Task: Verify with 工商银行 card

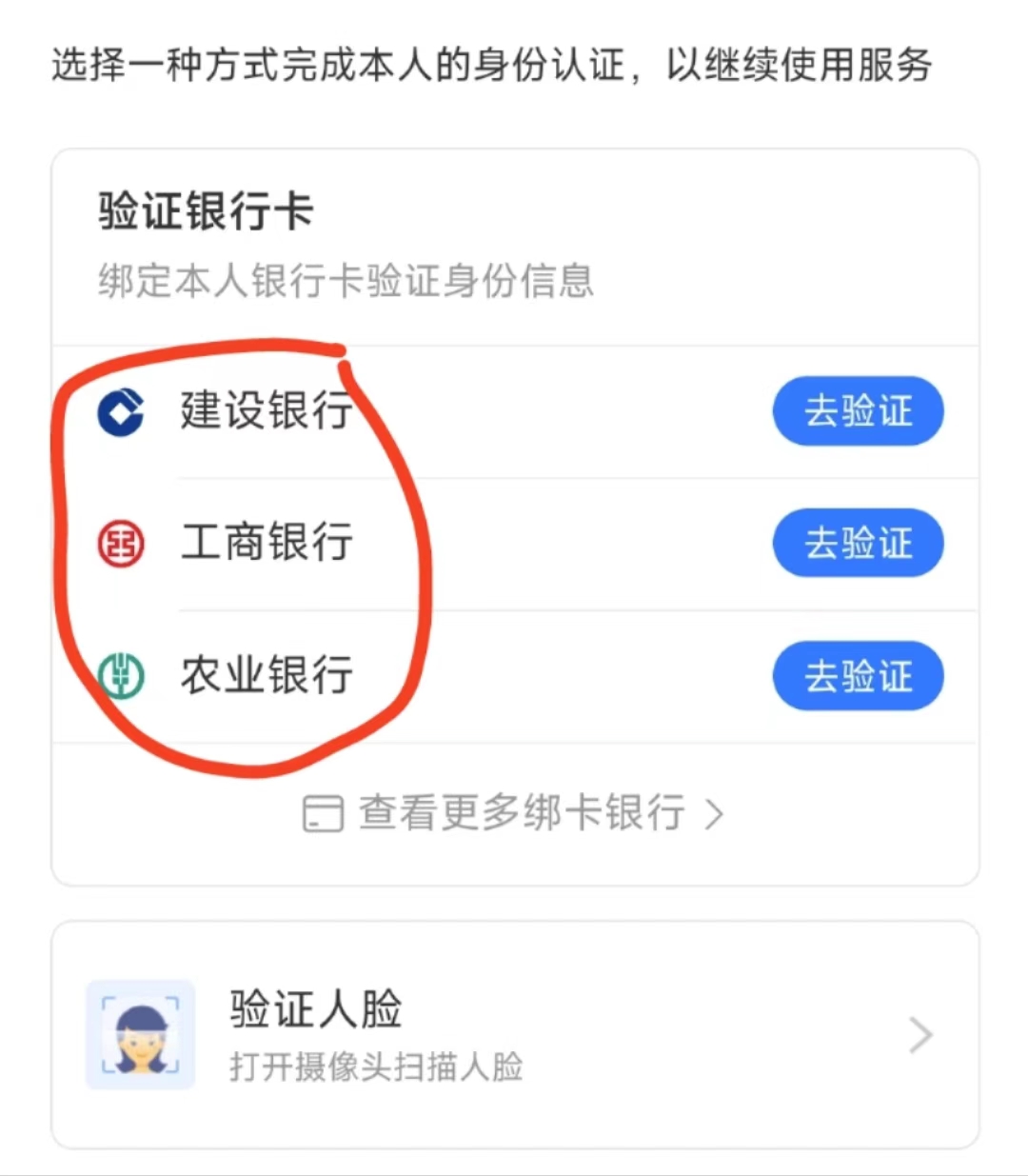Action: pos(857,544)
